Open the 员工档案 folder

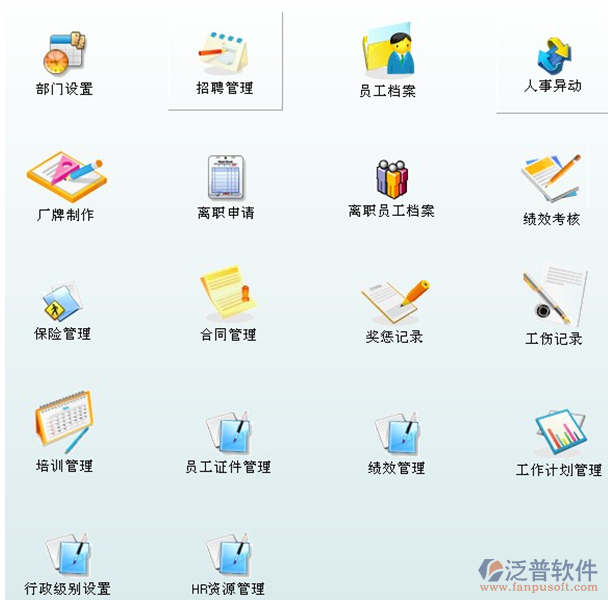tap(388, 55)
